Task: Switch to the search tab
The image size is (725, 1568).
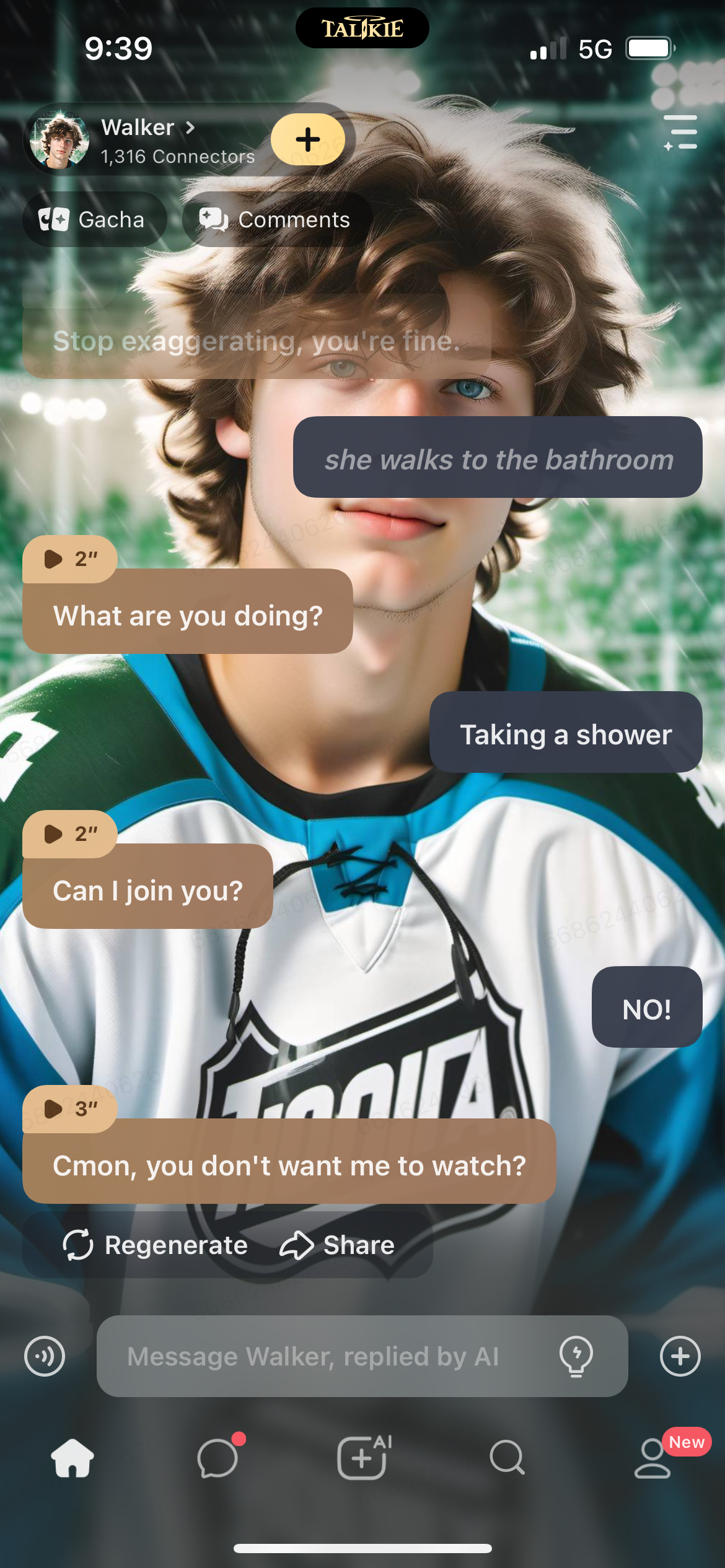Action: click(507, 1458)
